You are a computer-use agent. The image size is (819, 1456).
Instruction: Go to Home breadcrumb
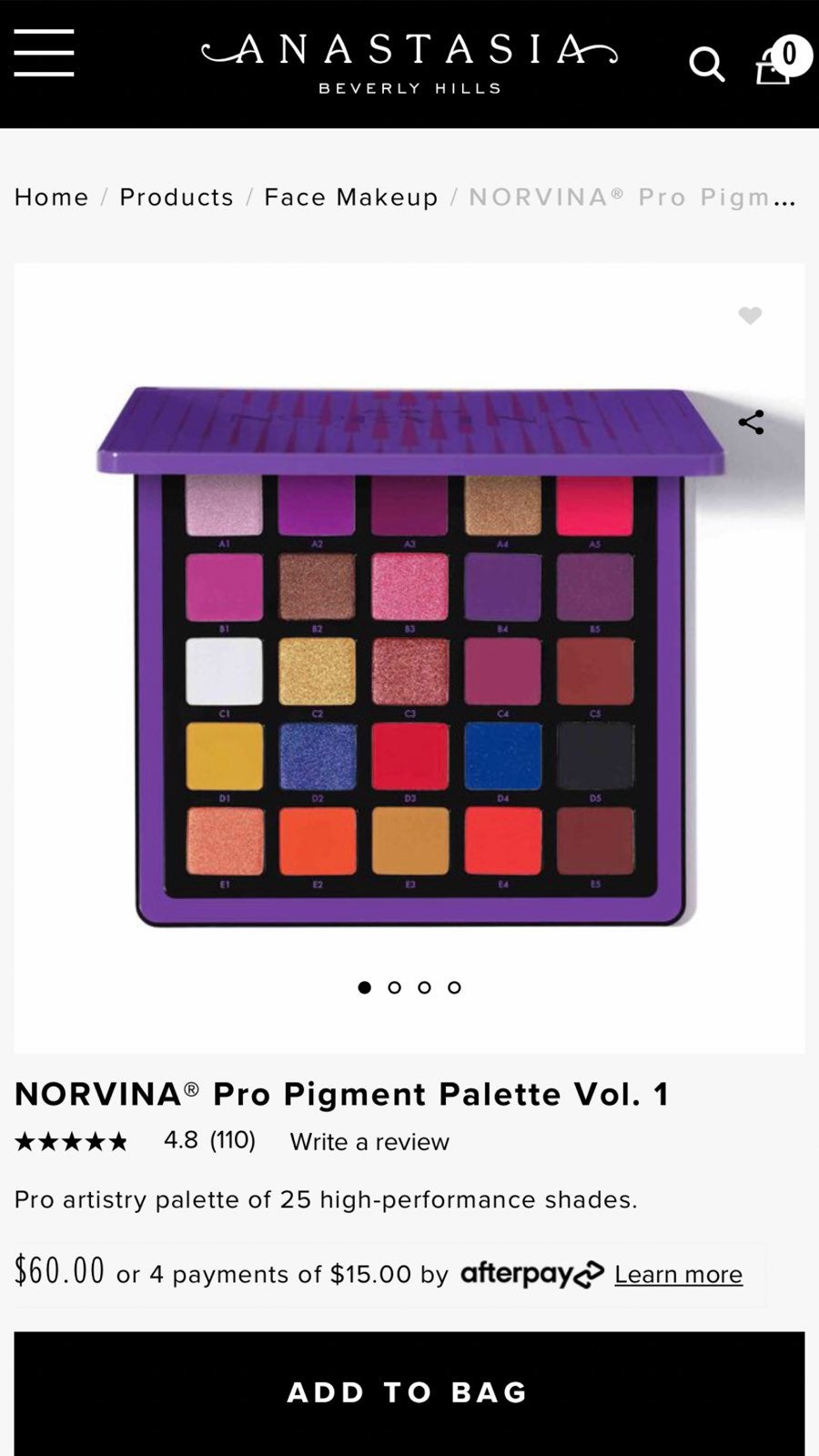(52, 197)
